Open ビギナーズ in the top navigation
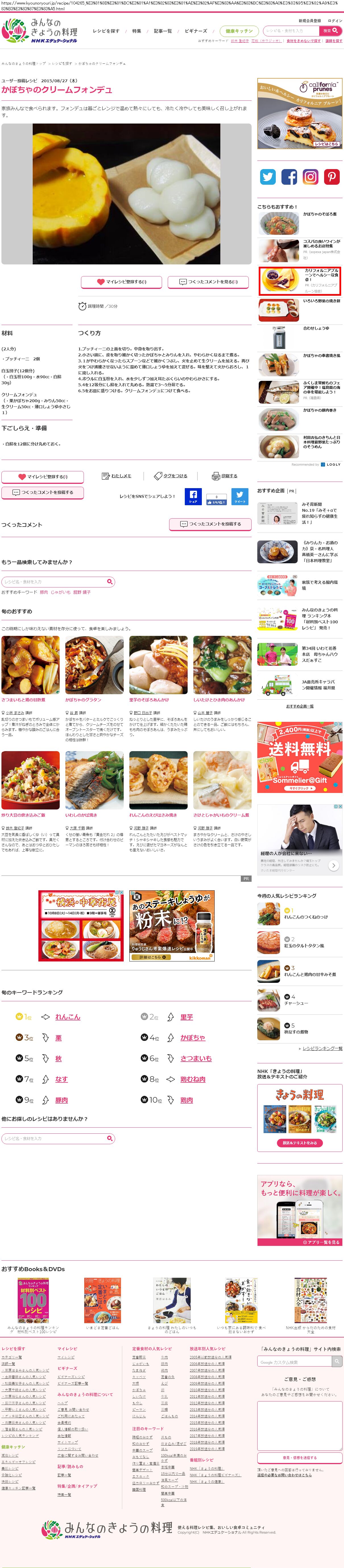The image size is (344, 1568). pos(196,31)
